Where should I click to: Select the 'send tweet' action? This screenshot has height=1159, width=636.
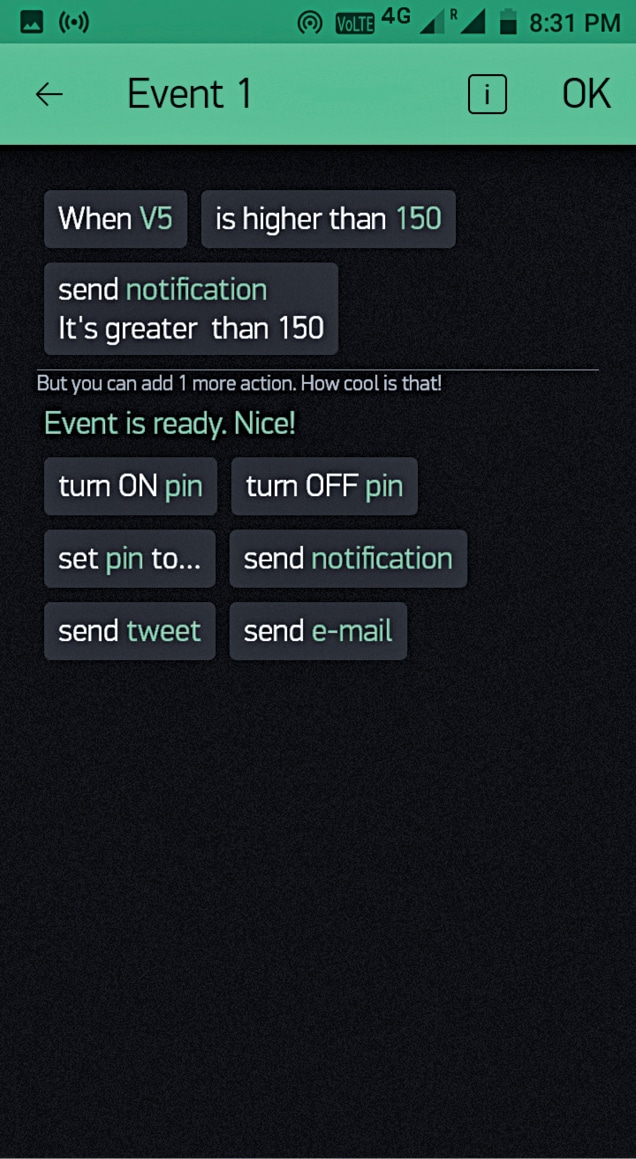coord(129,631)
